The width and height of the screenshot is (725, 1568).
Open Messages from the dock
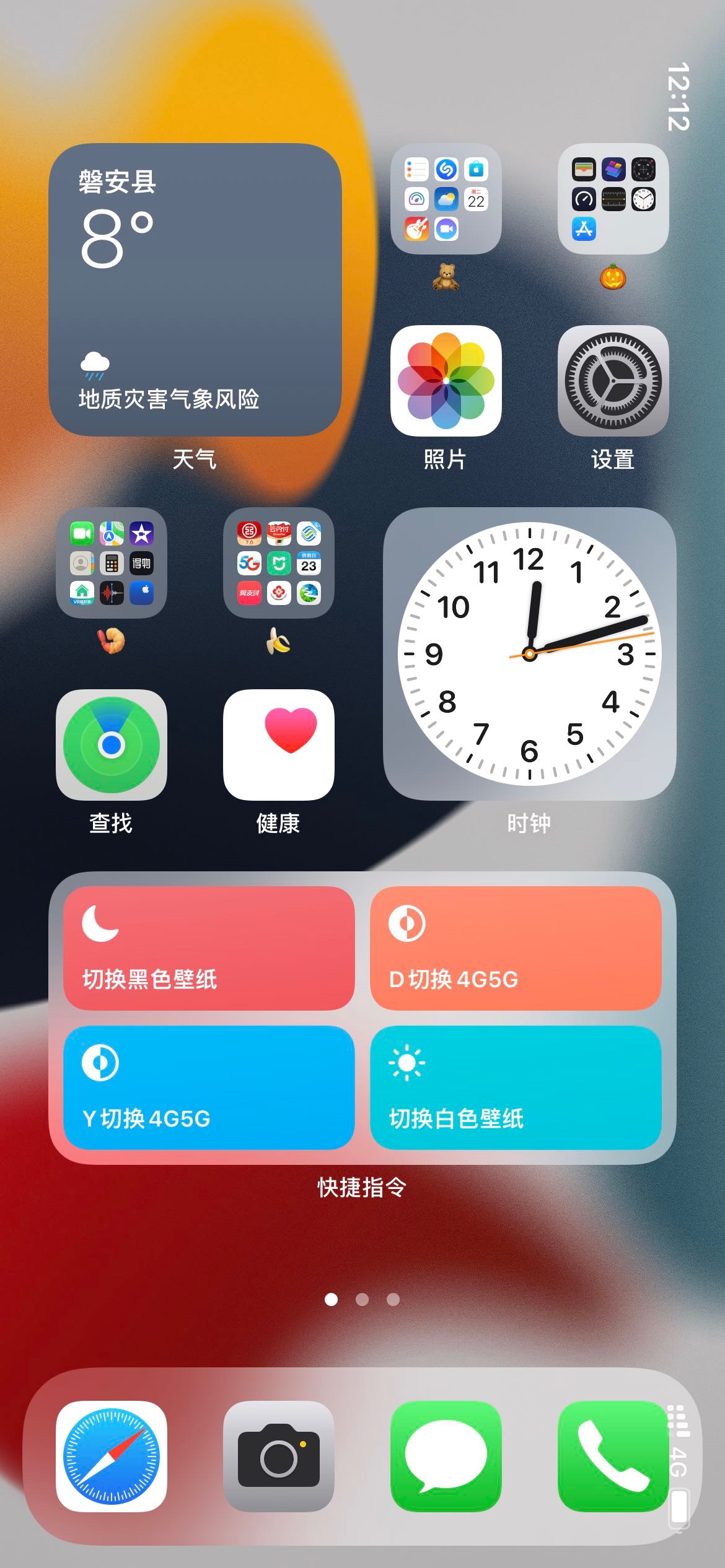(x=446, y=1456)
